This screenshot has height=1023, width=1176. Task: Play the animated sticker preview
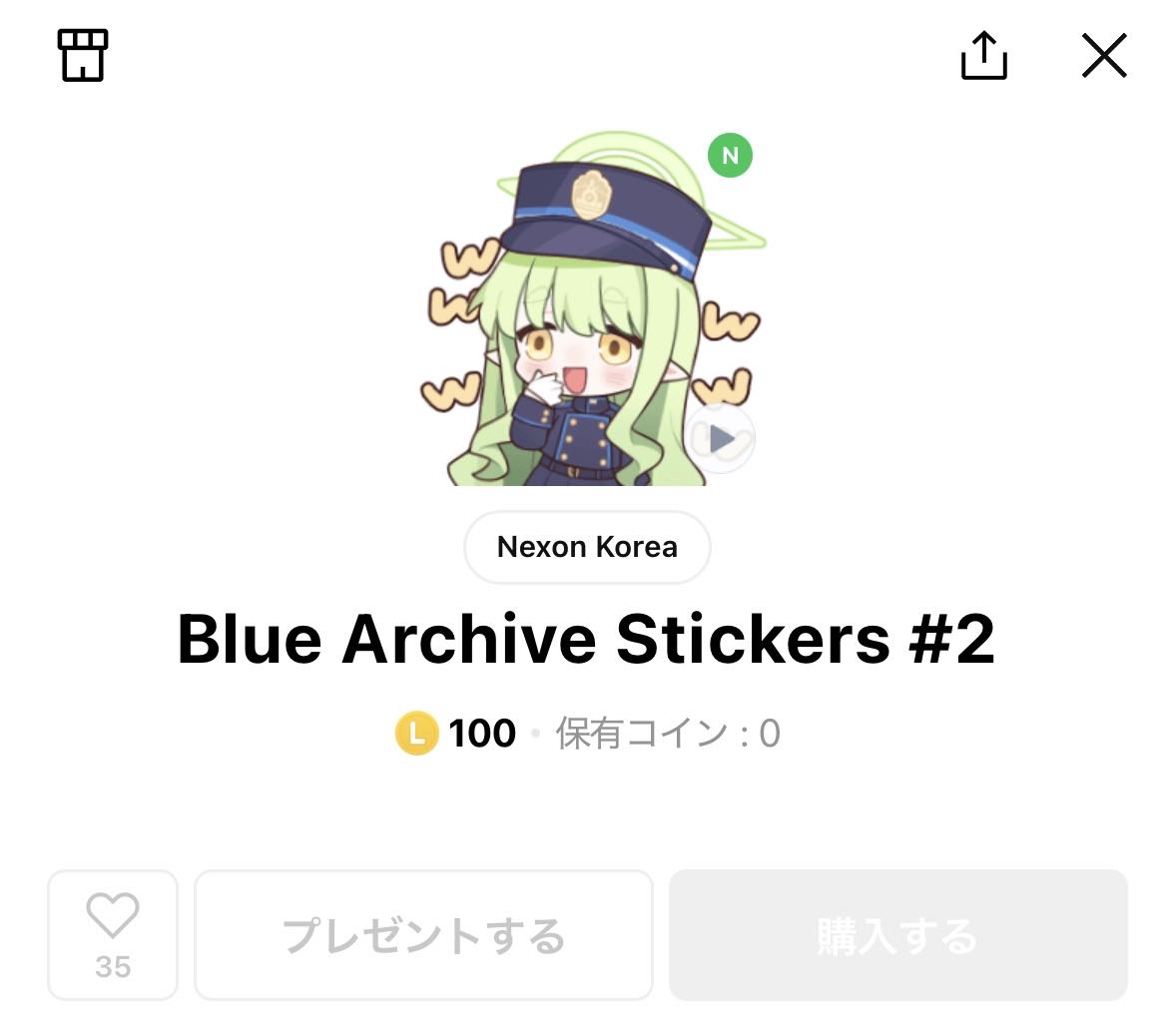[x=720, y=439]
